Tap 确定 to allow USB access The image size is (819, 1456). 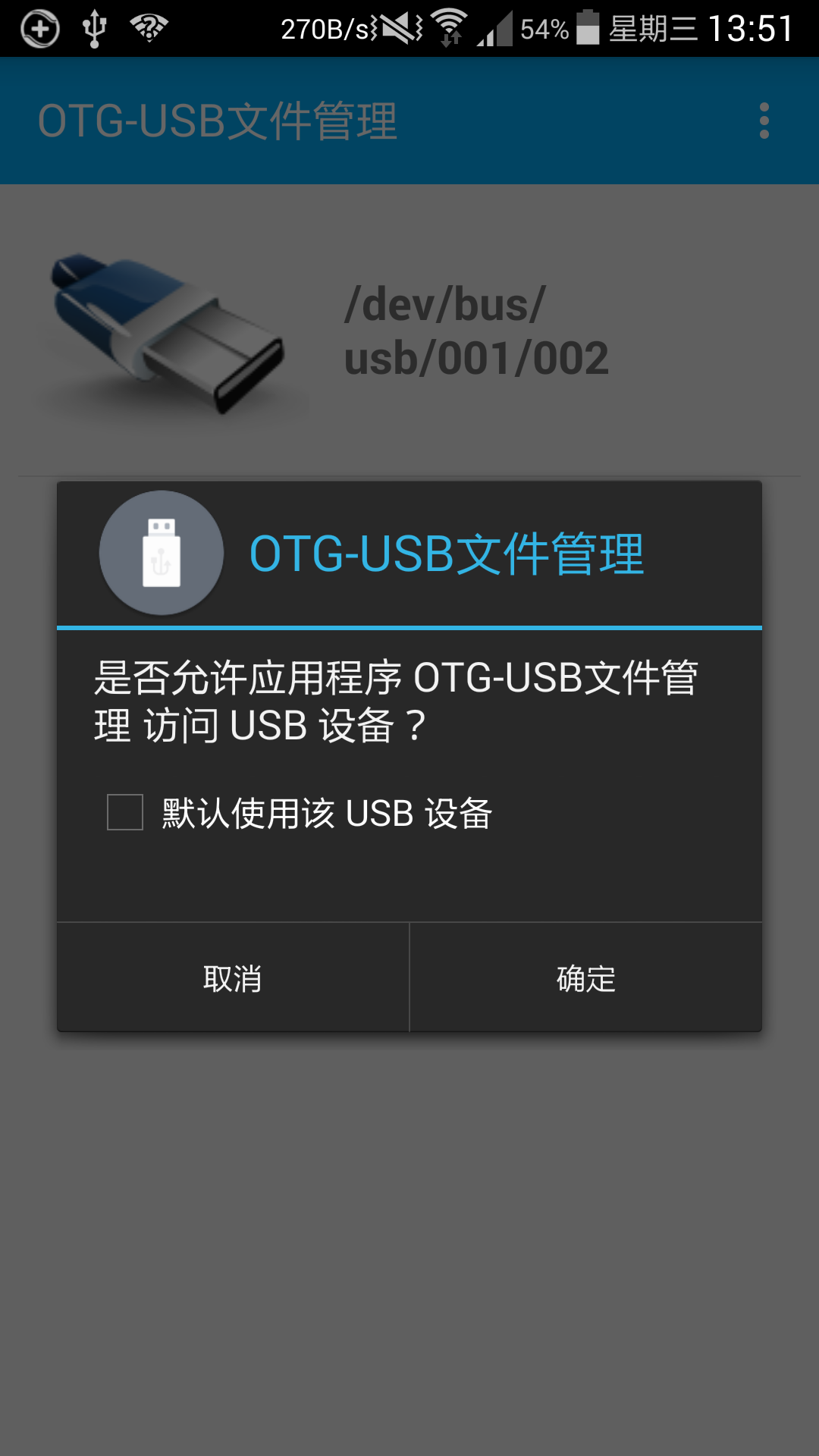pyautogui.click(x=585, y=979)
